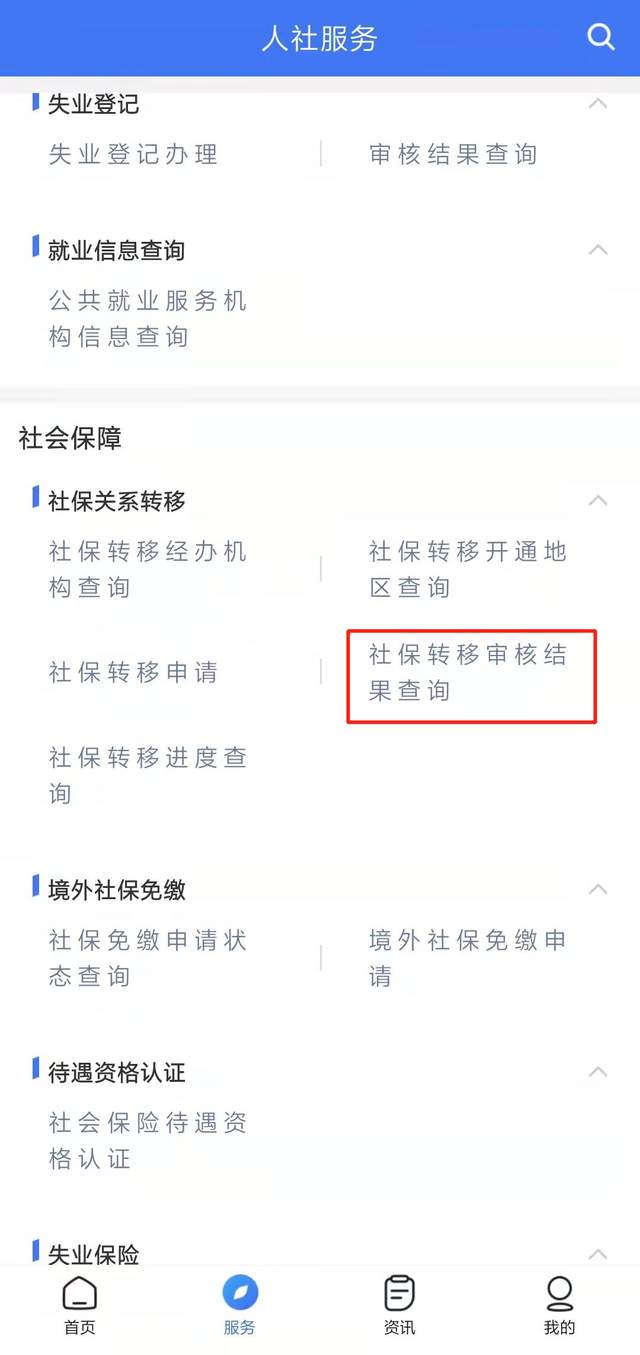Viewport: 640px width, 1355px height.
Task: Switch to the 资讯 tab
Action: click(400, 1306)
